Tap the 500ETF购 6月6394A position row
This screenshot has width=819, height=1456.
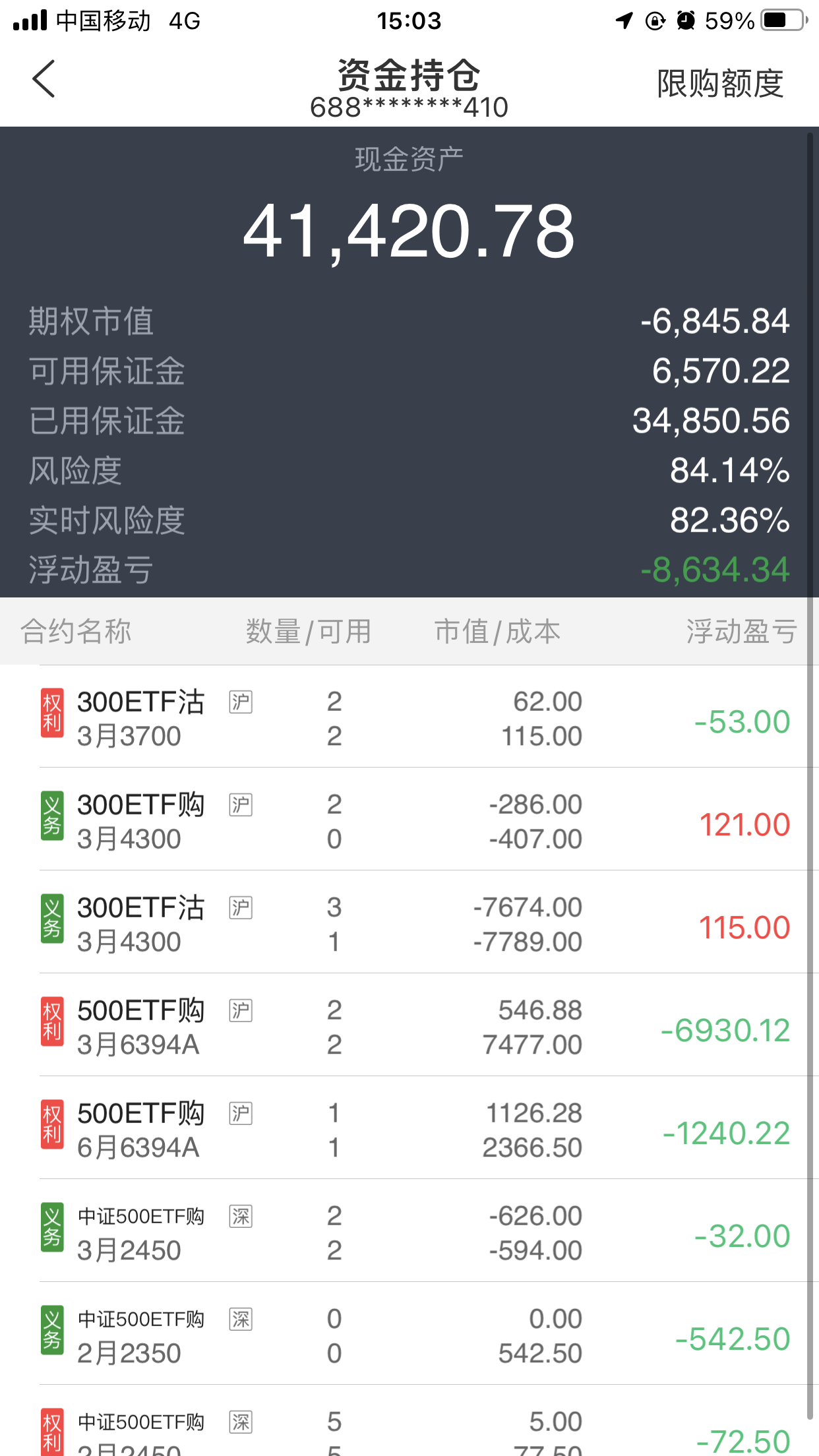click(x=409, y=1130)
